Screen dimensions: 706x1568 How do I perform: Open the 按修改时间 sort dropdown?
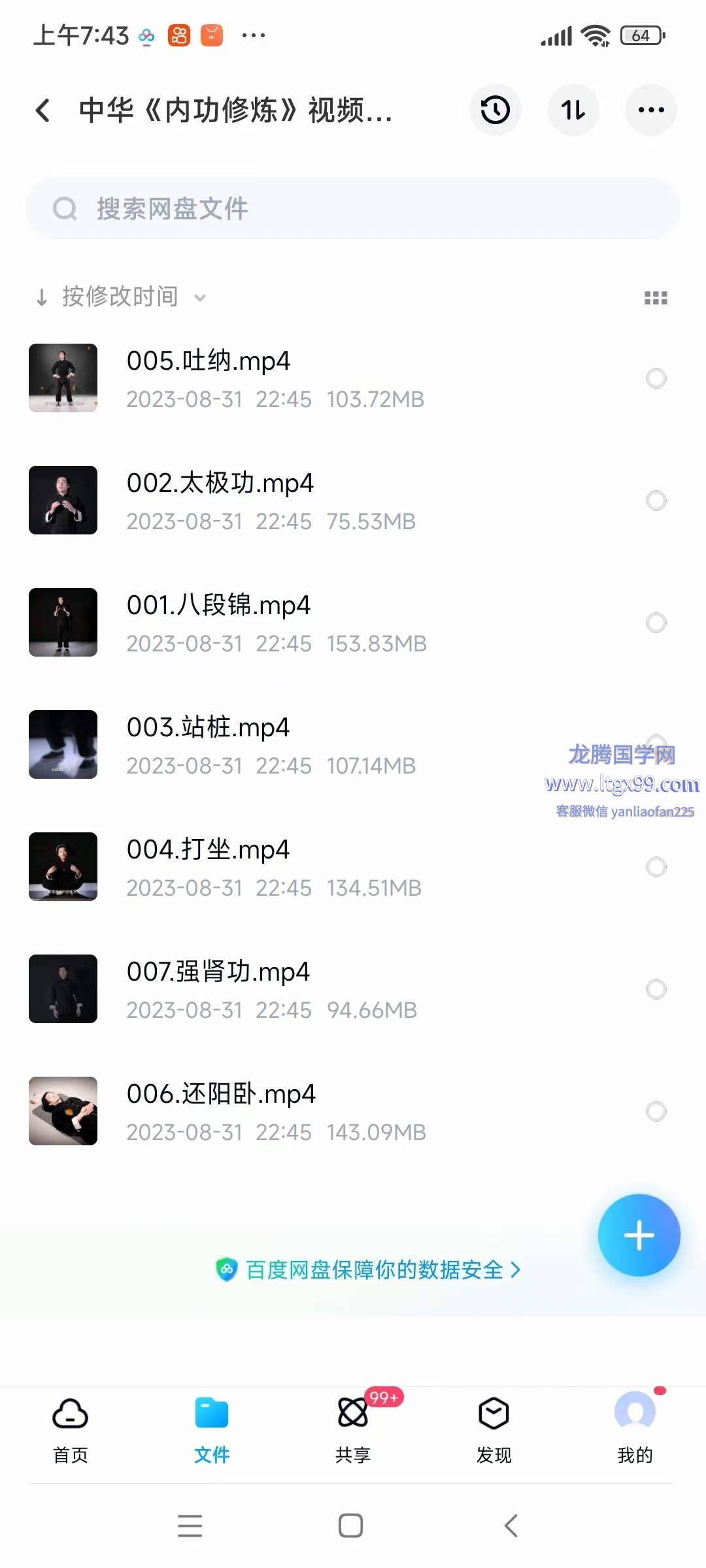pyautogui.click(x=121, y=297)
